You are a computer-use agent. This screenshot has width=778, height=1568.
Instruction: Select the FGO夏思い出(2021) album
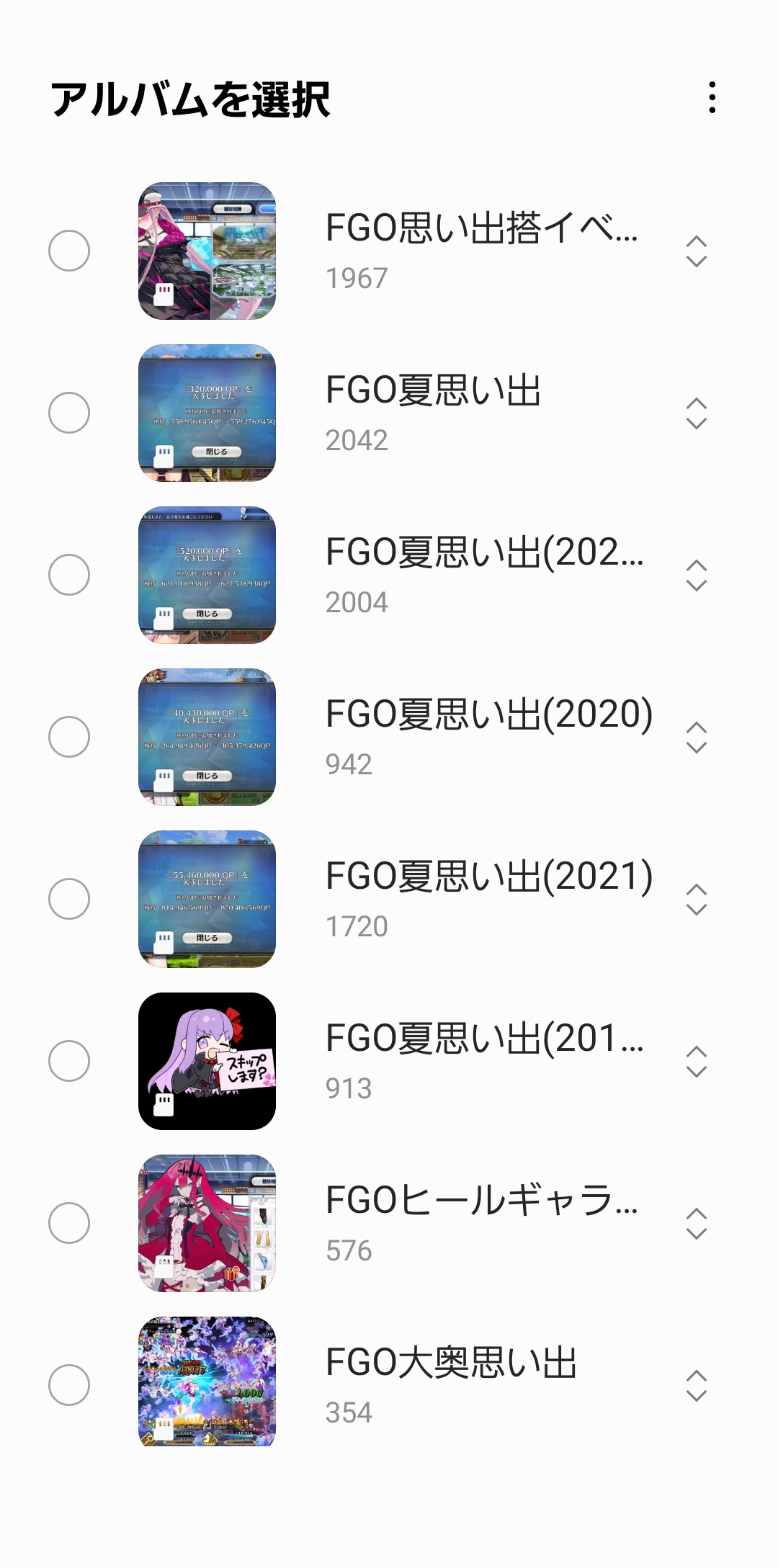click(x=69, y=899)
